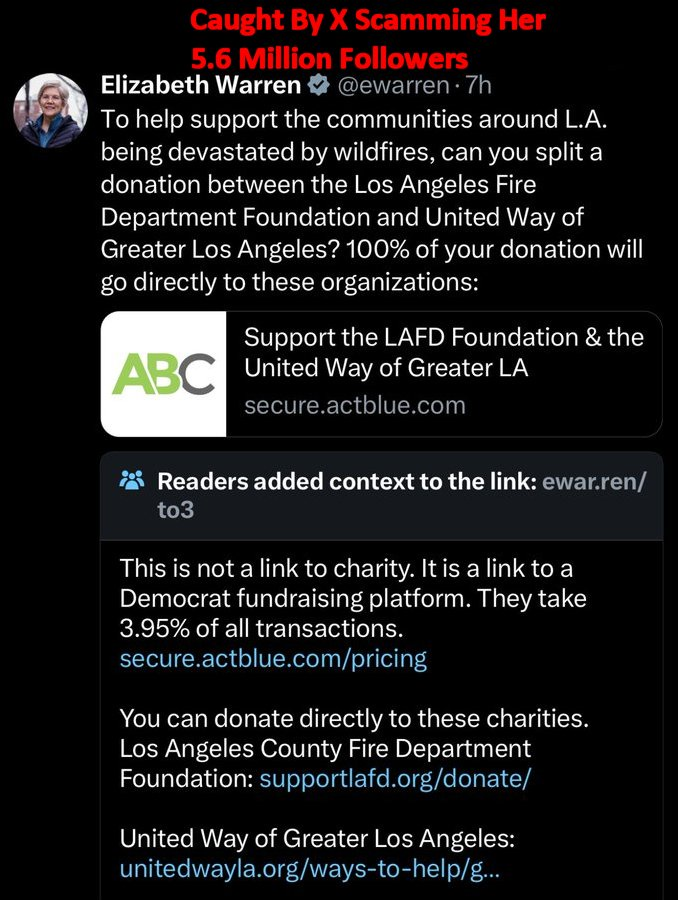Viewport: 678px width, 900px height.
Task: Open Elizabeth Warren's profile picture
Action: click(x=51, y=111)
